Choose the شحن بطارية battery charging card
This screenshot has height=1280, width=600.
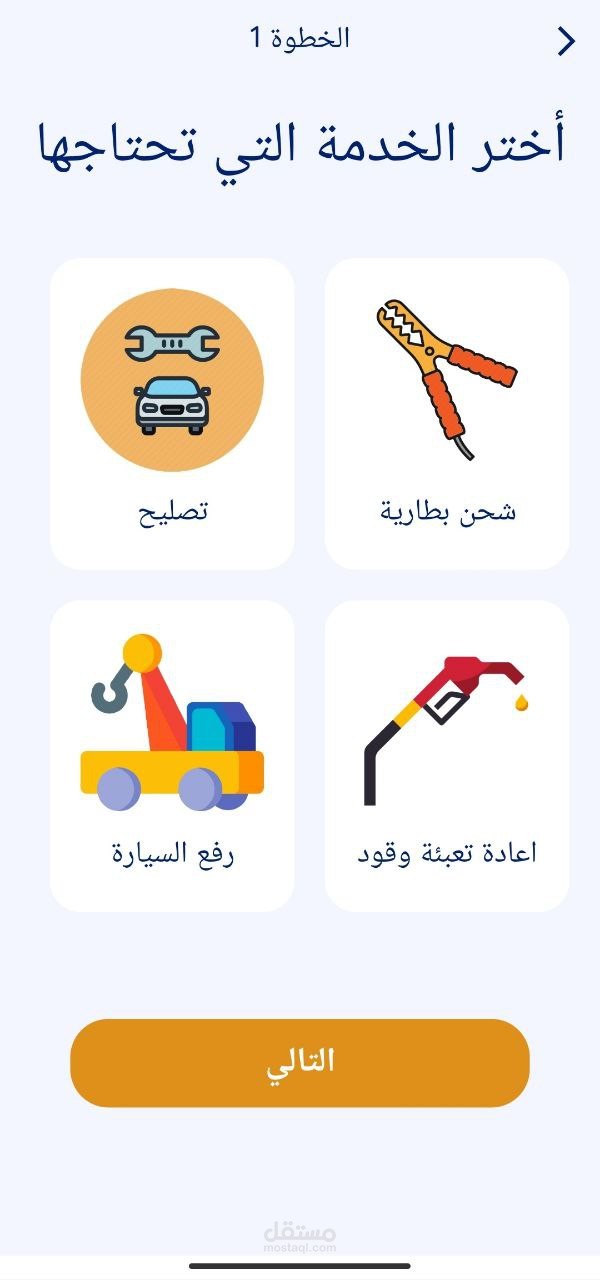(x=447, y=414)
